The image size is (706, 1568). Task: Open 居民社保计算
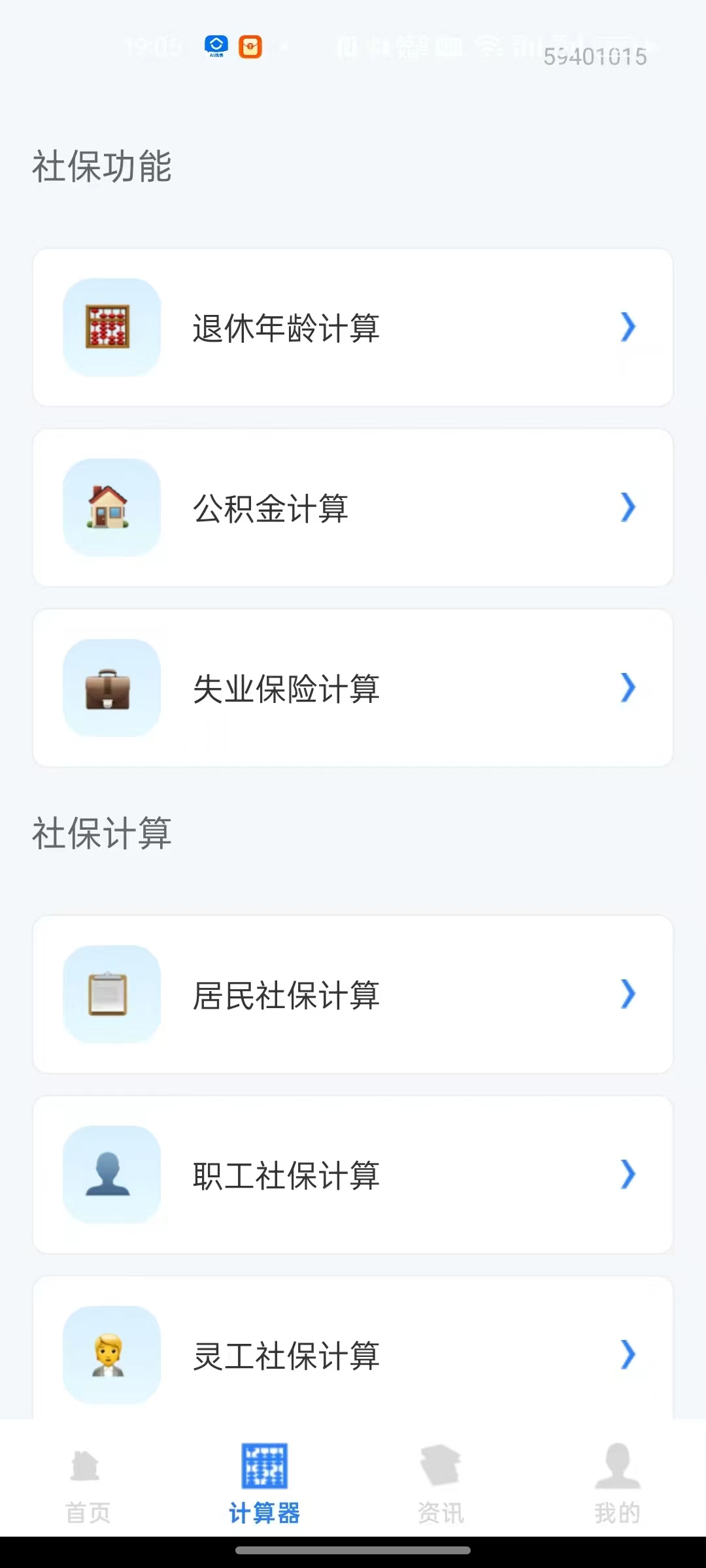click(x=353, y=994)
